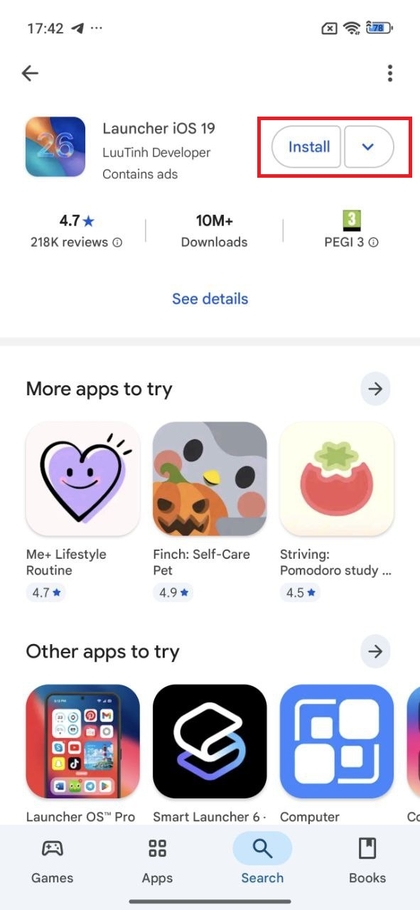420x910 pixels.
Task: Expand the install options dropdown arrow
Action: click(370, 147)
